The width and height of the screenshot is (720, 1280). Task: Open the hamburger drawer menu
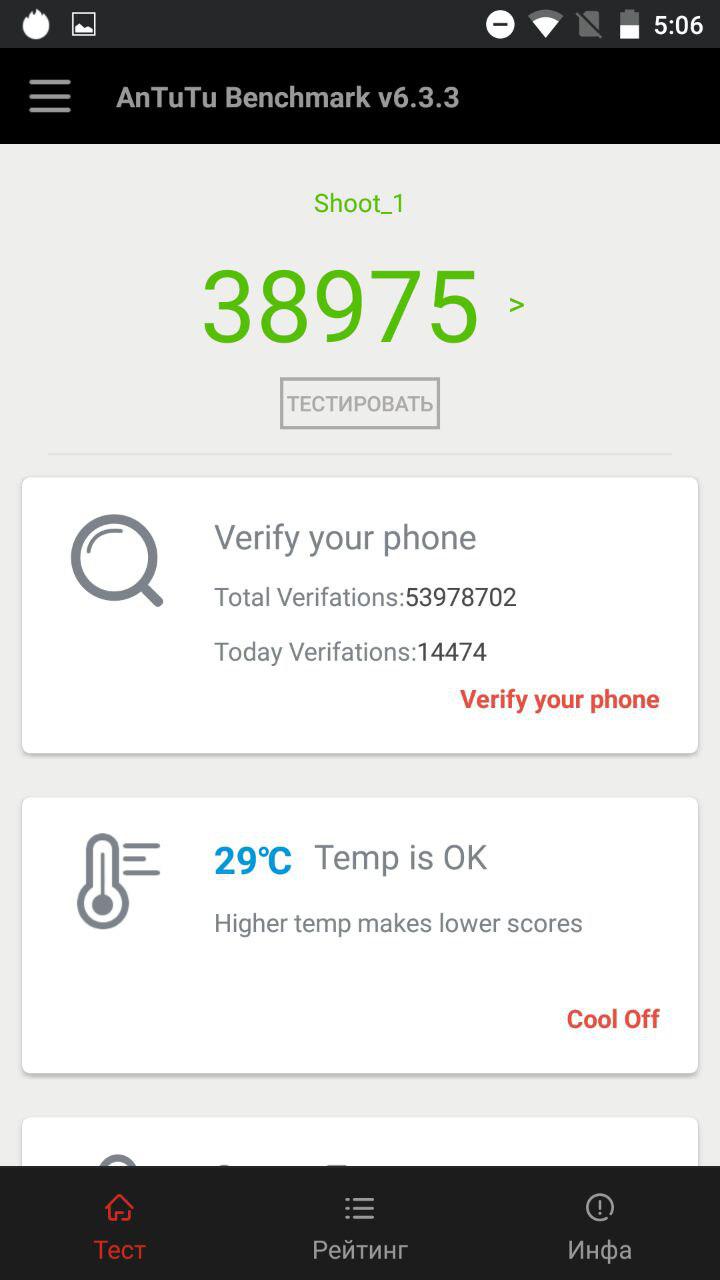(50, 97)
